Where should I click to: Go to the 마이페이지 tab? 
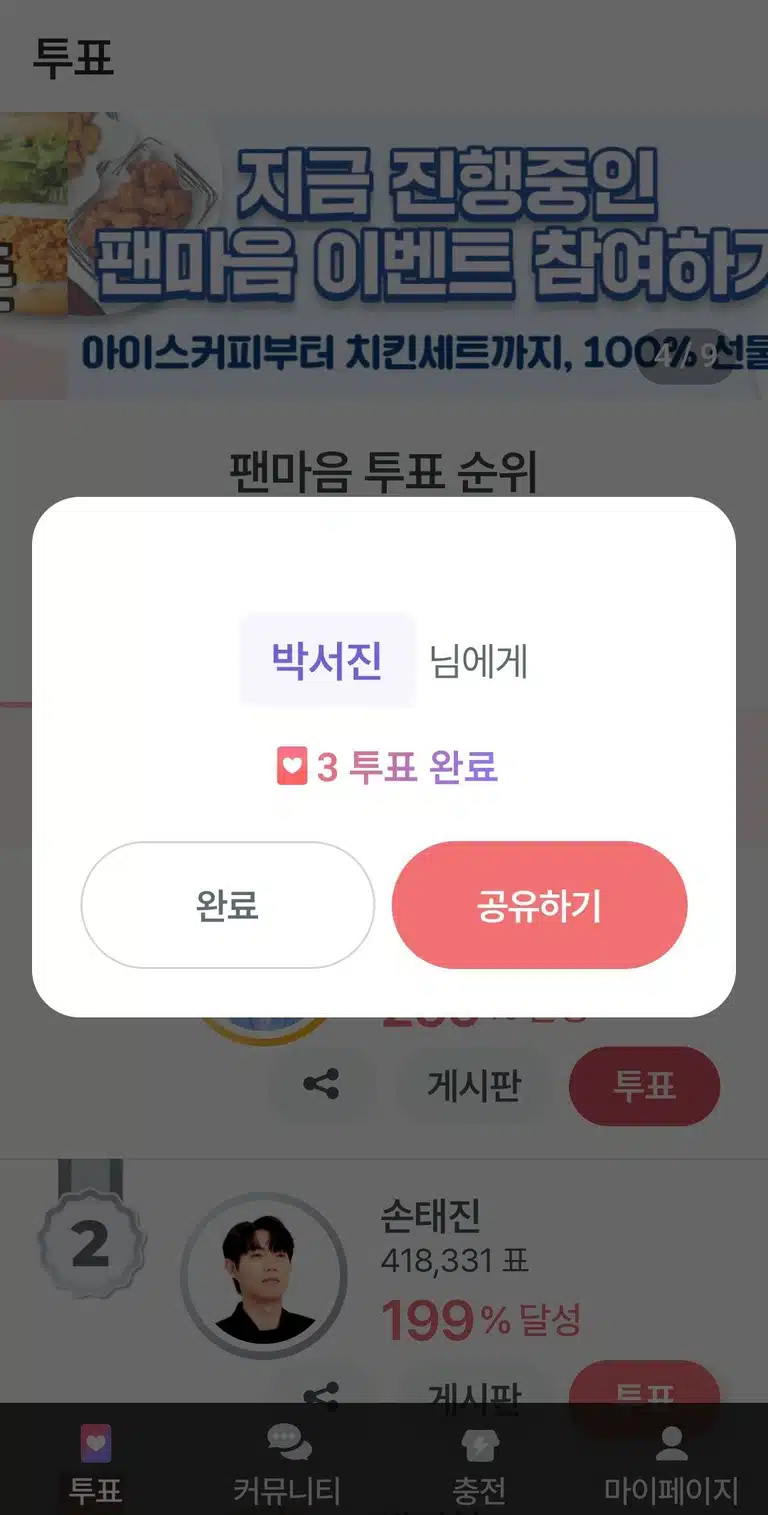pyautogui.click(x=671, y=1465)
